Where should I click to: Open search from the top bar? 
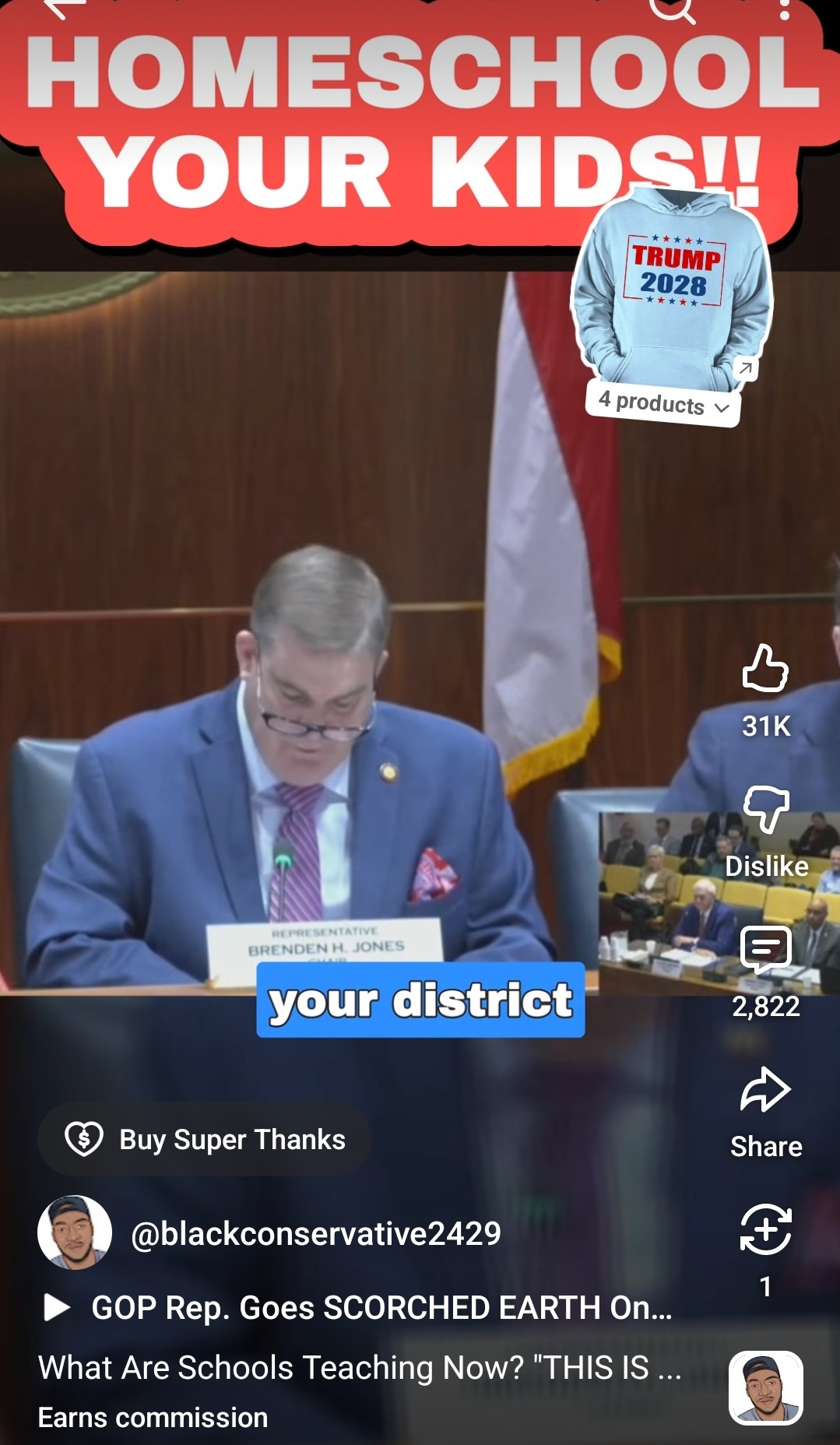click(x=671, y=8)
